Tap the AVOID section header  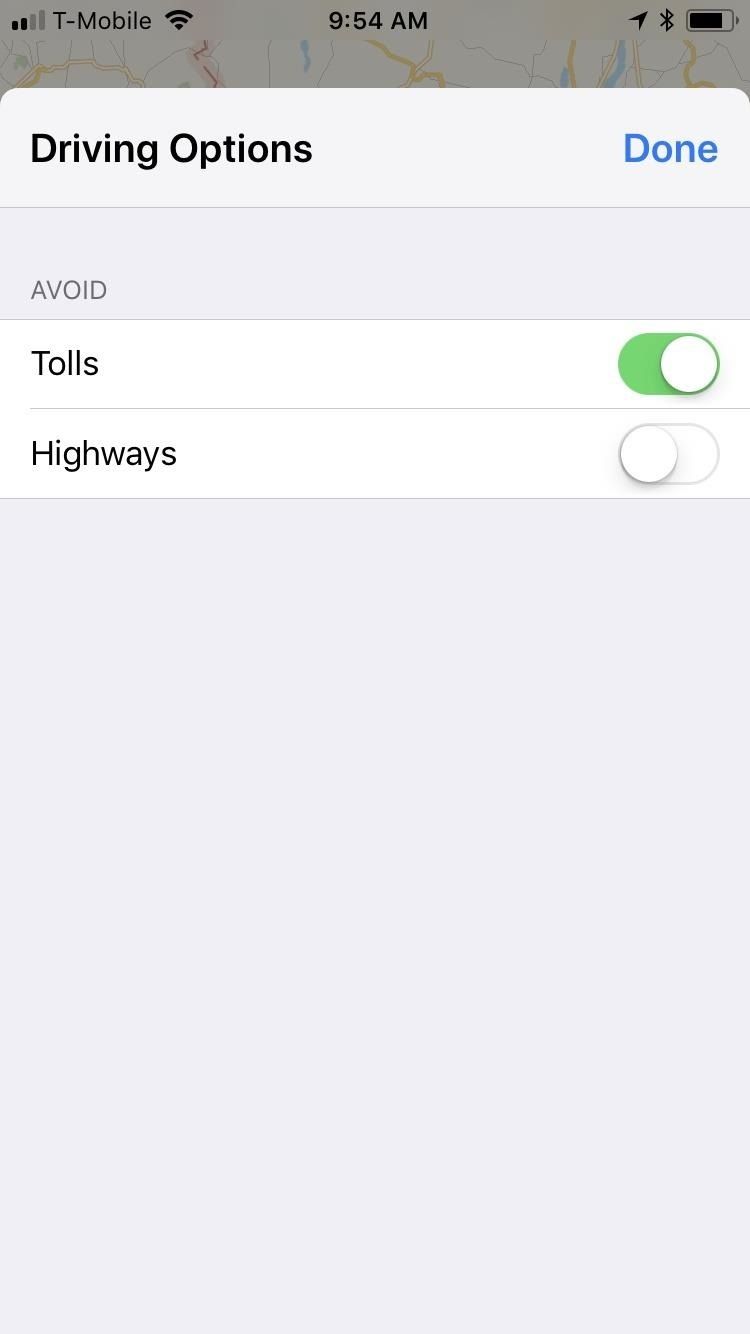(68, 290)
